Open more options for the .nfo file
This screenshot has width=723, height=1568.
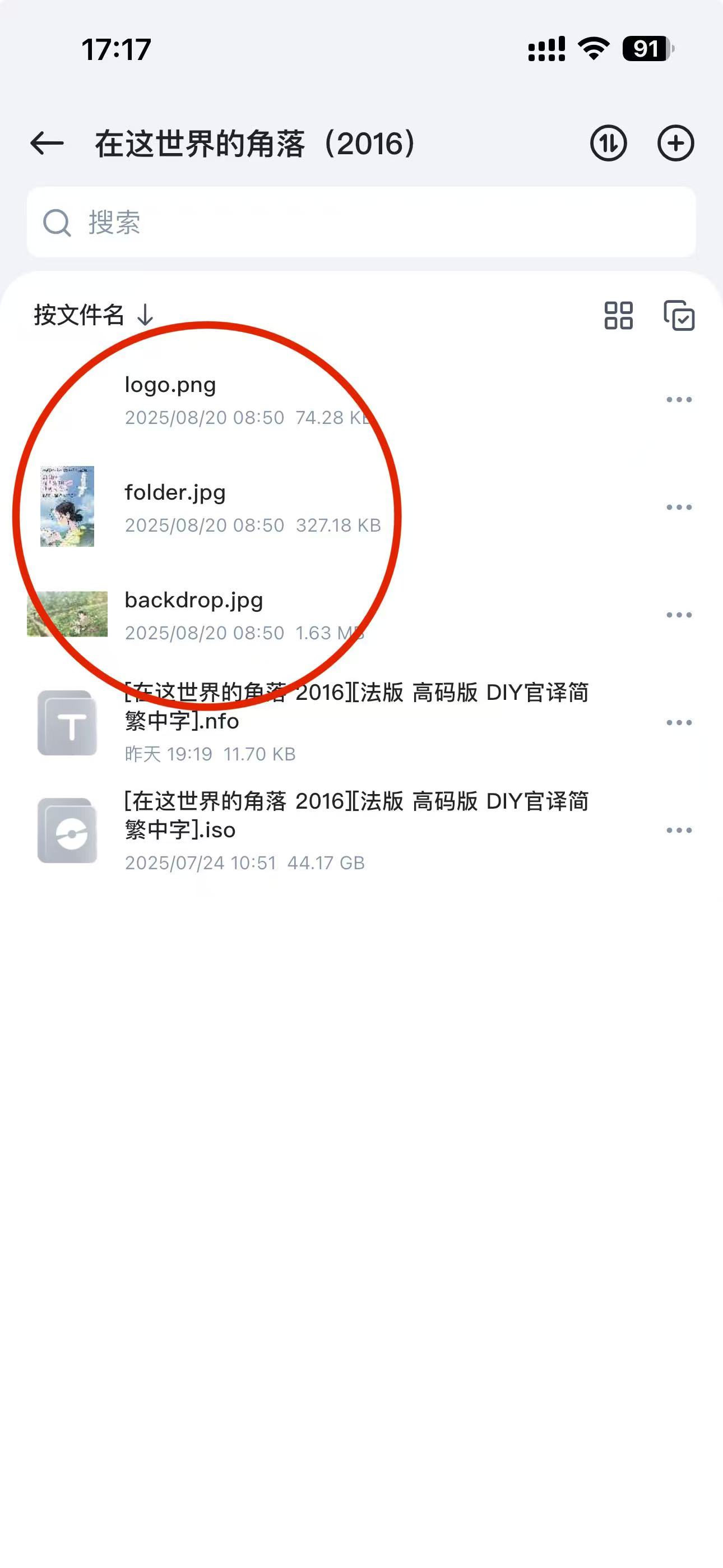tap(679, 723)
